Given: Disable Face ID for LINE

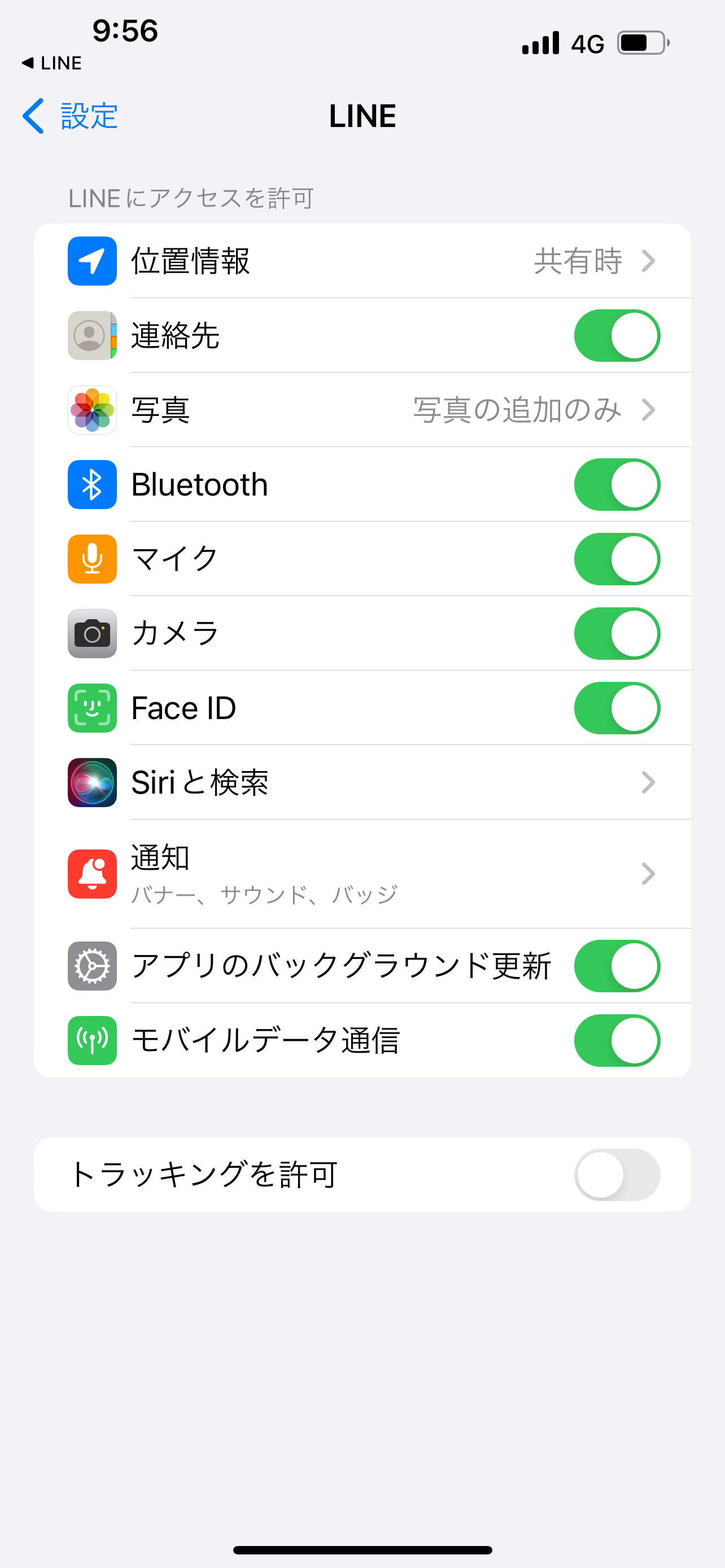Looking at the screenshot, I should (x=616, y=708).
